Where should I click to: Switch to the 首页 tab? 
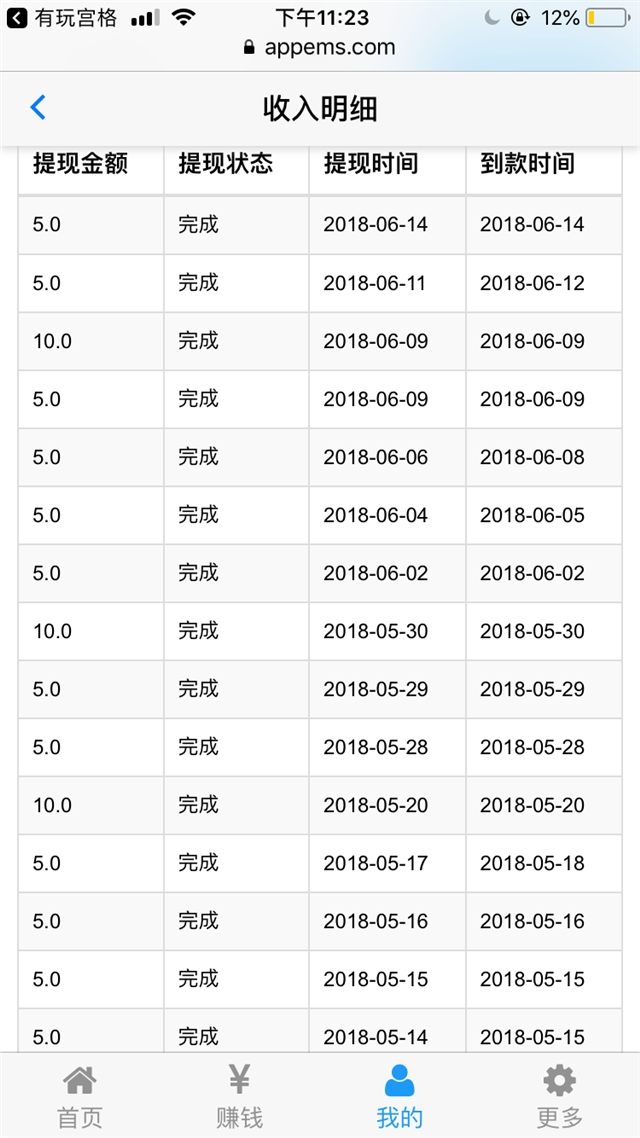click(x=80, y=1095)
